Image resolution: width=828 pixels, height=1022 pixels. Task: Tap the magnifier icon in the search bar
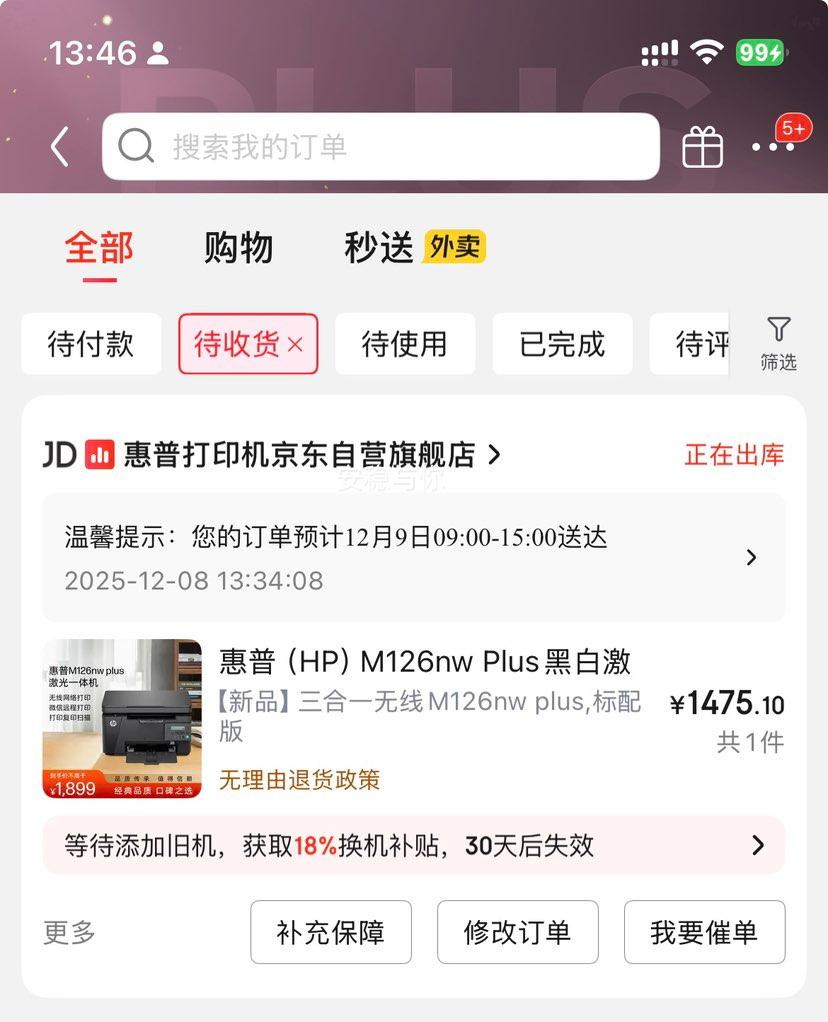tap(136, 146)
